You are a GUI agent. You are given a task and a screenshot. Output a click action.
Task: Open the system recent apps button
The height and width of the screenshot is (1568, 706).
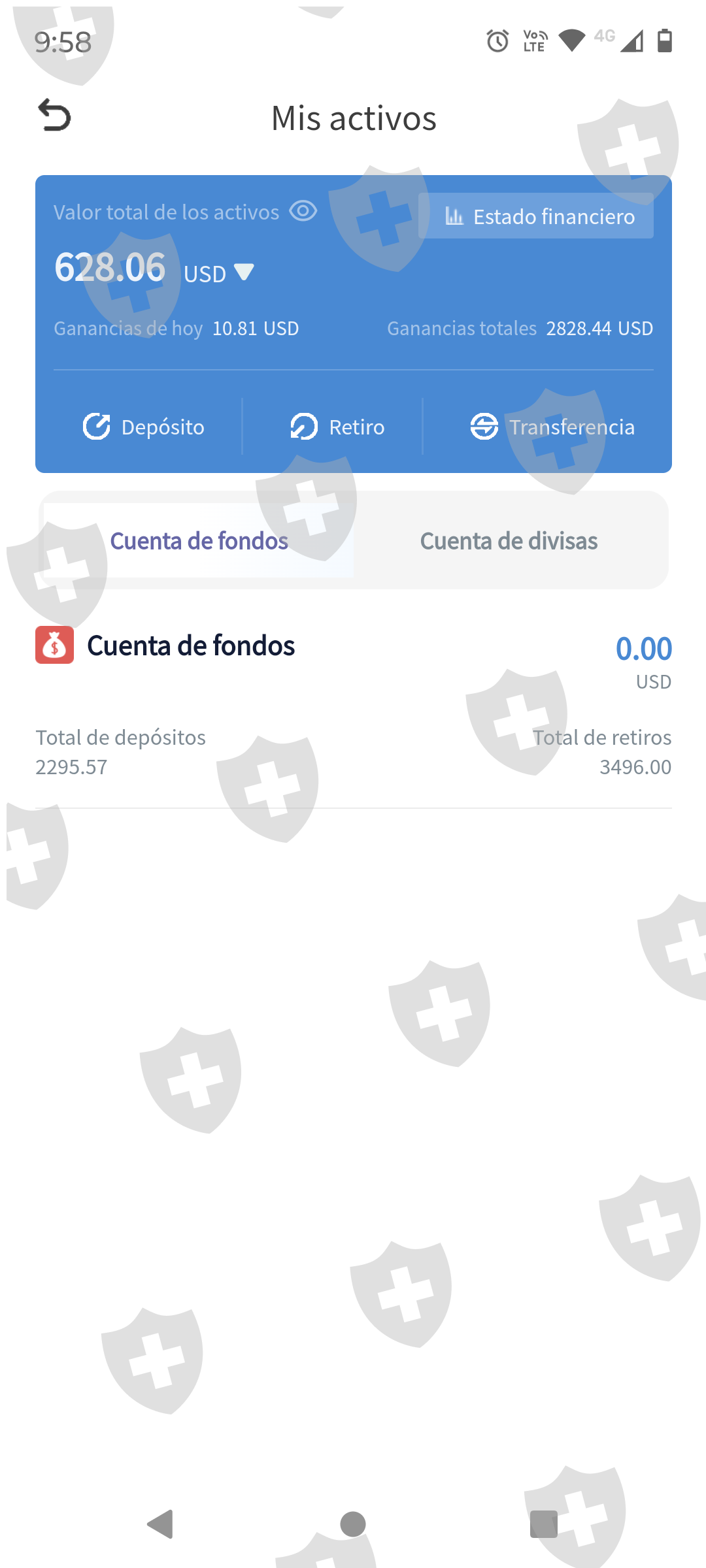(x=544, y=1524)
